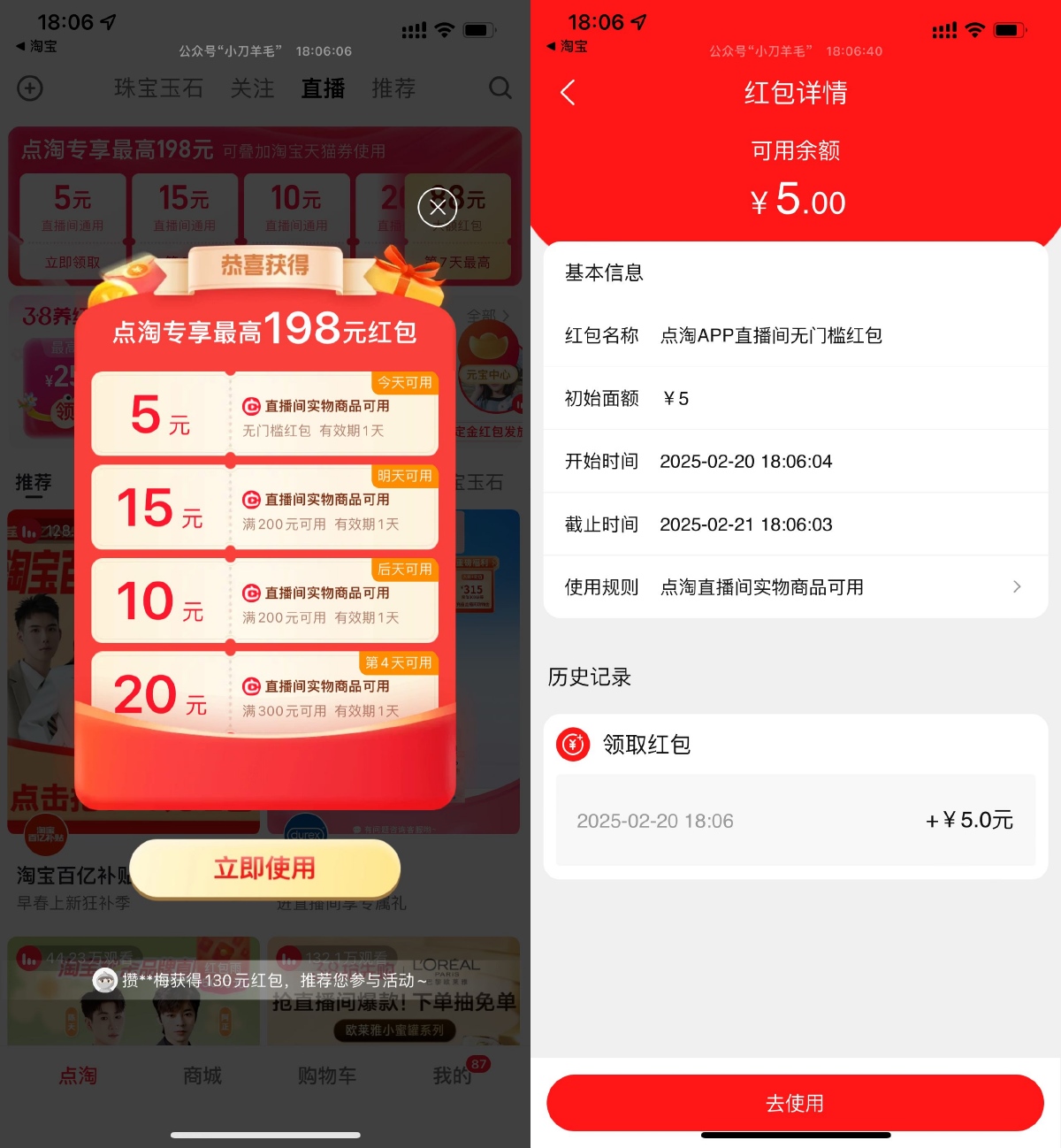Tap the 领取红包 red packet record icon

(573, 745)
